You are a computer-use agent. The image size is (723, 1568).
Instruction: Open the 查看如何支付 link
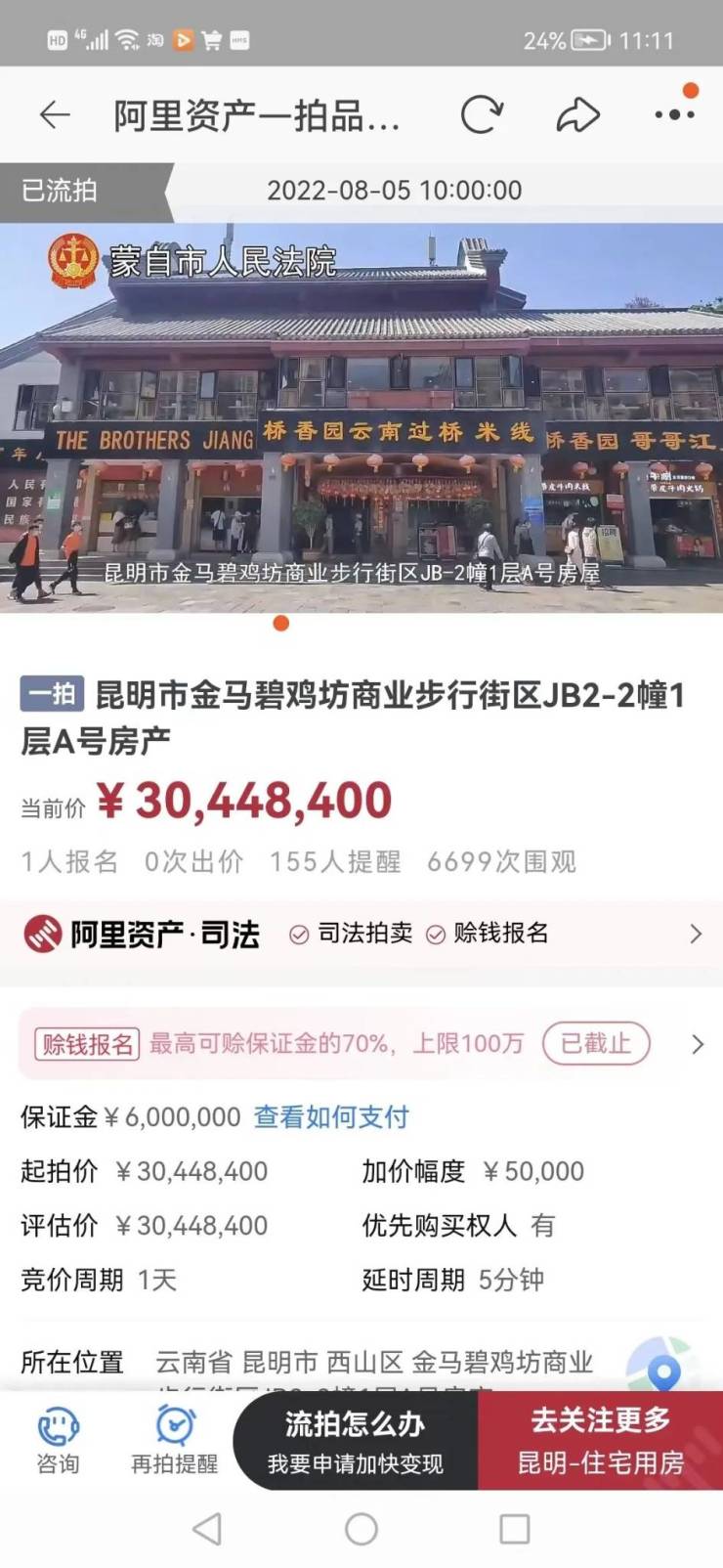pyautogui.click(x=331, y=1116)
